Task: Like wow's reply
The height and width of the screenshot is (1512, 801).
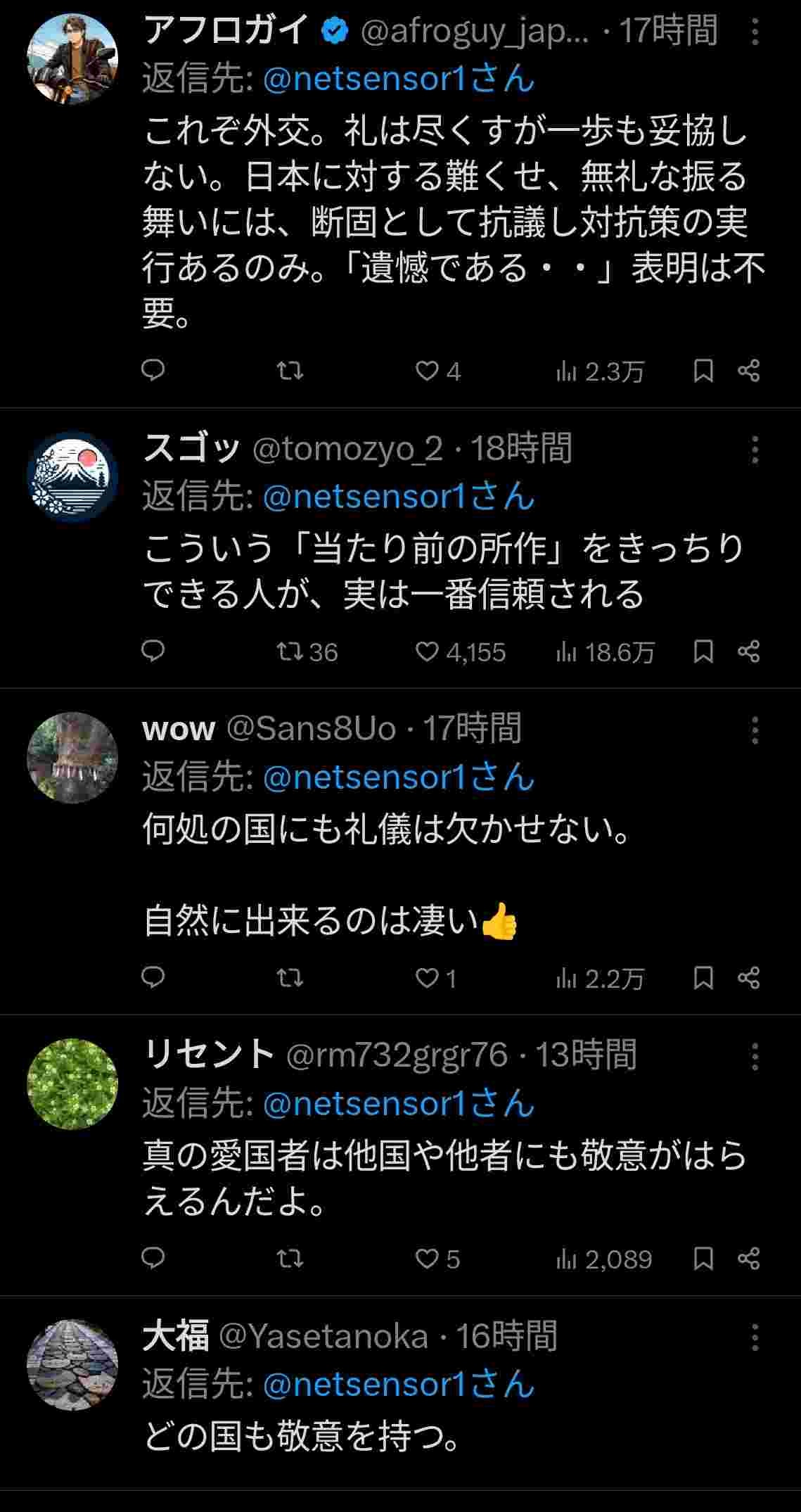Action: tap(427, 978)
